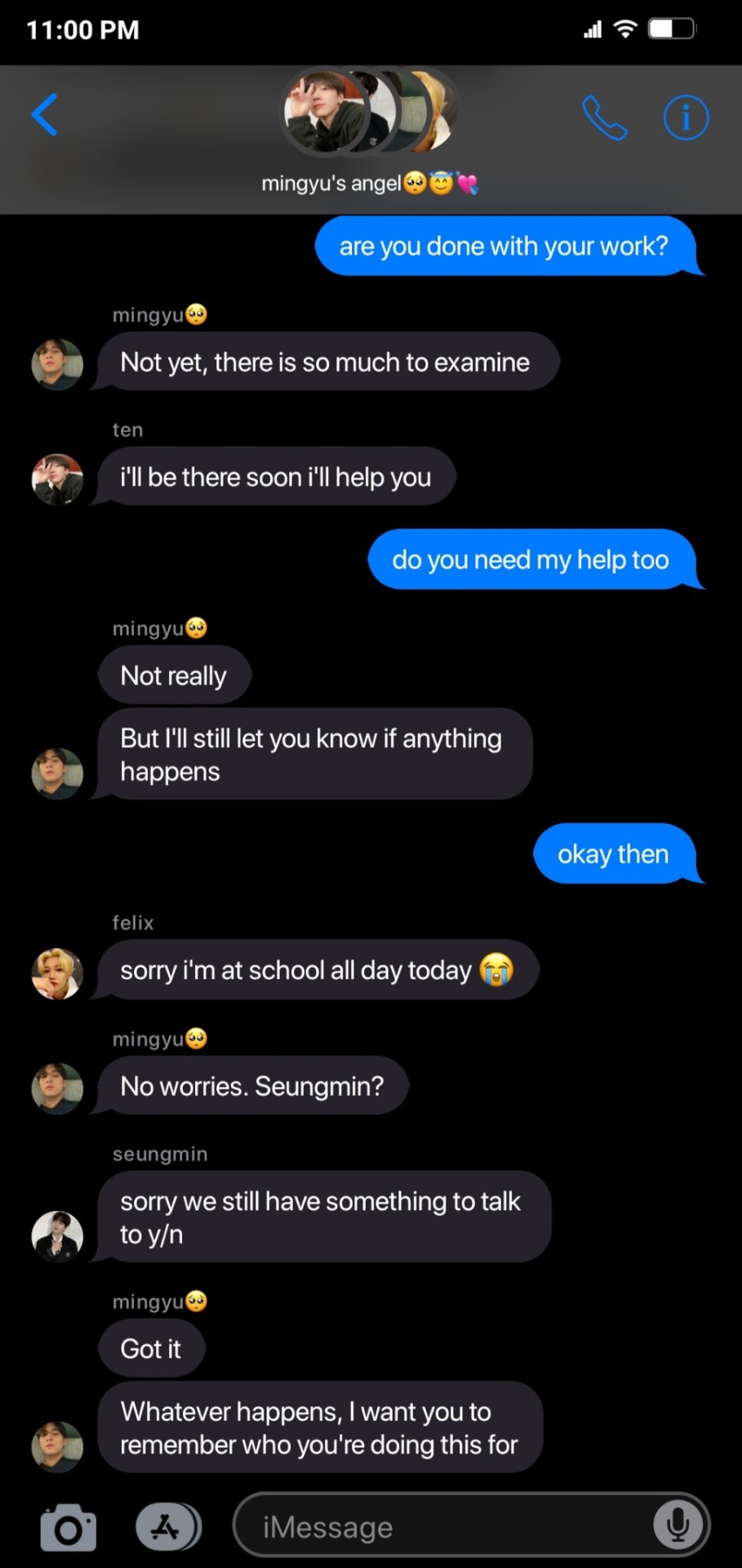Go back to the conversations list

click(45, 114)
